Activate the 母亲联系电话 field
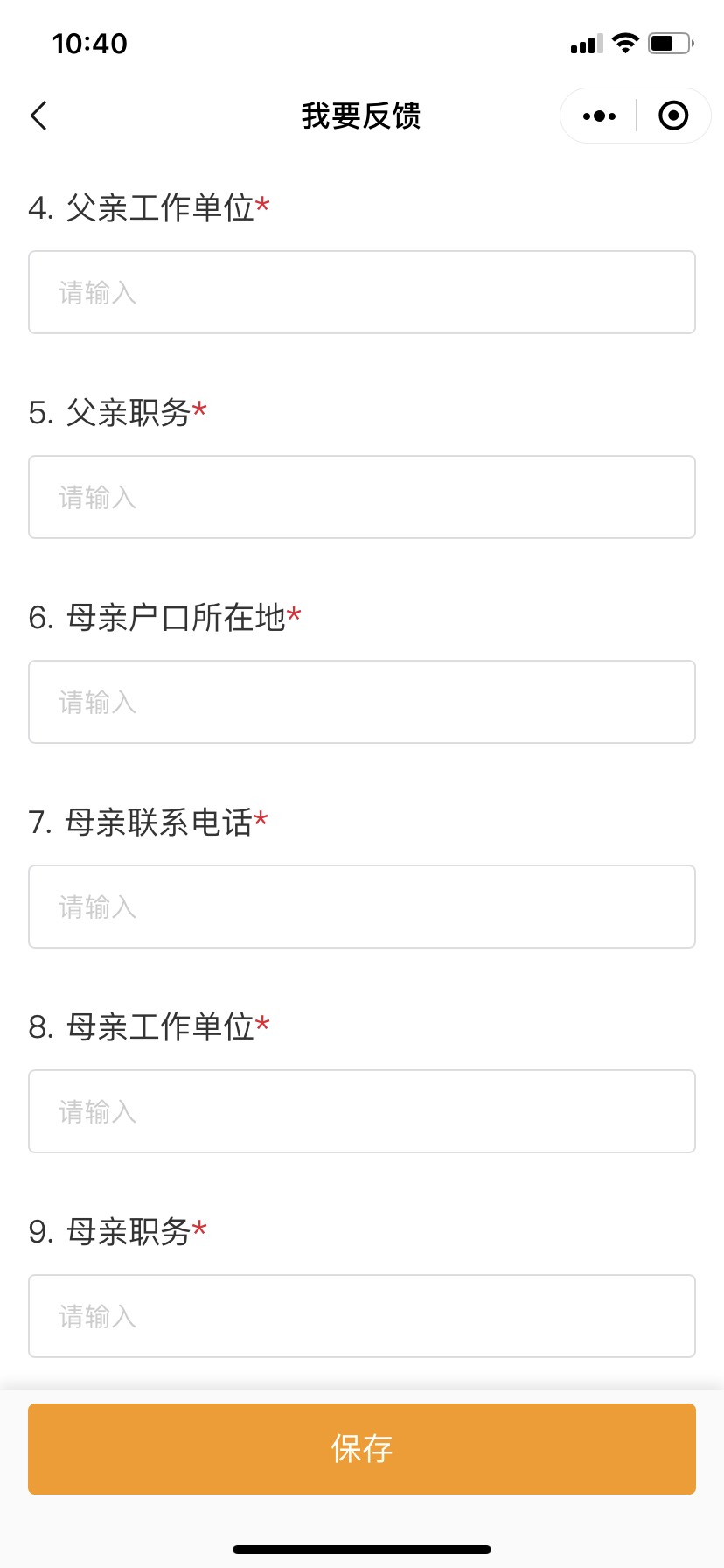724x1568 pixels. [x=362, y=906]
